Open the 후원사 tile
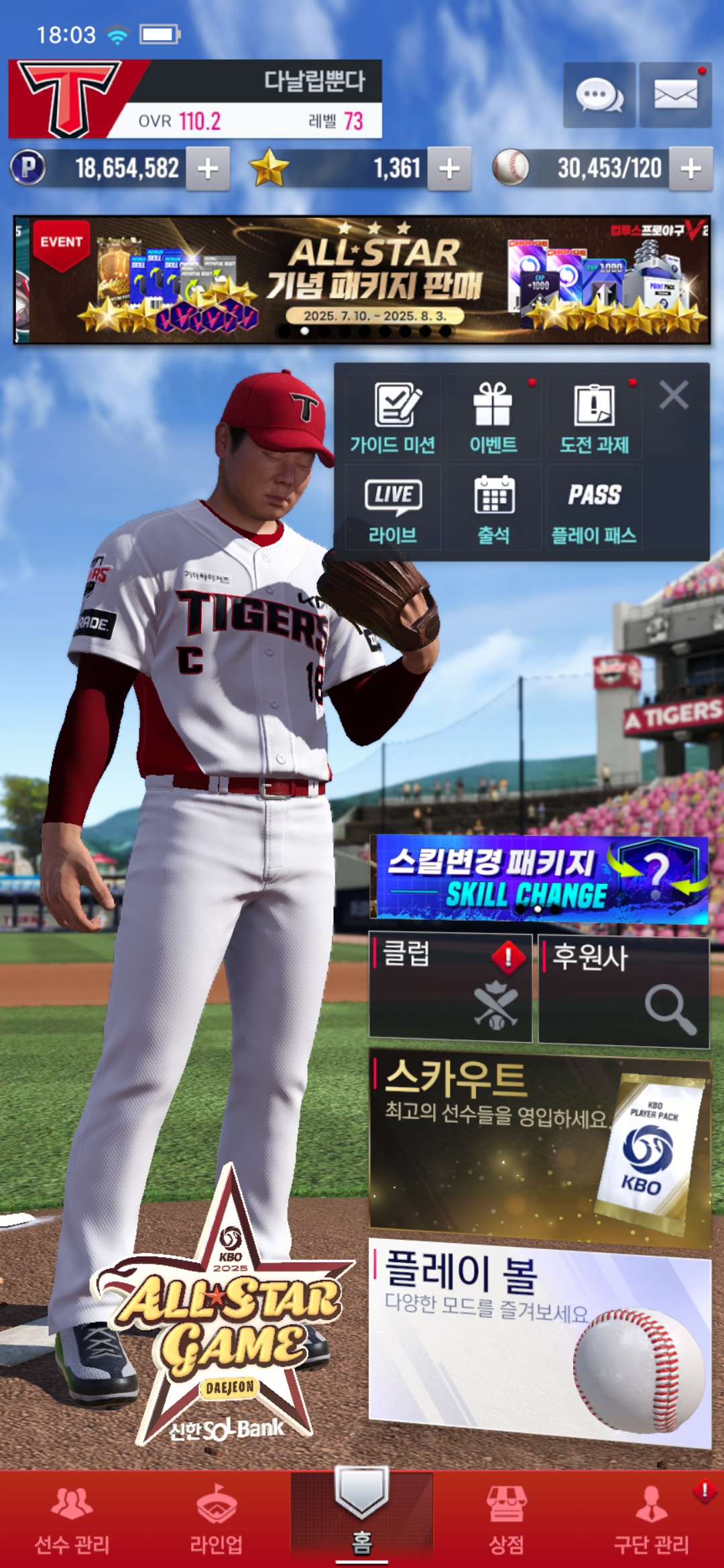Screen dimensions: 724x1568 (x=623, y=992)
